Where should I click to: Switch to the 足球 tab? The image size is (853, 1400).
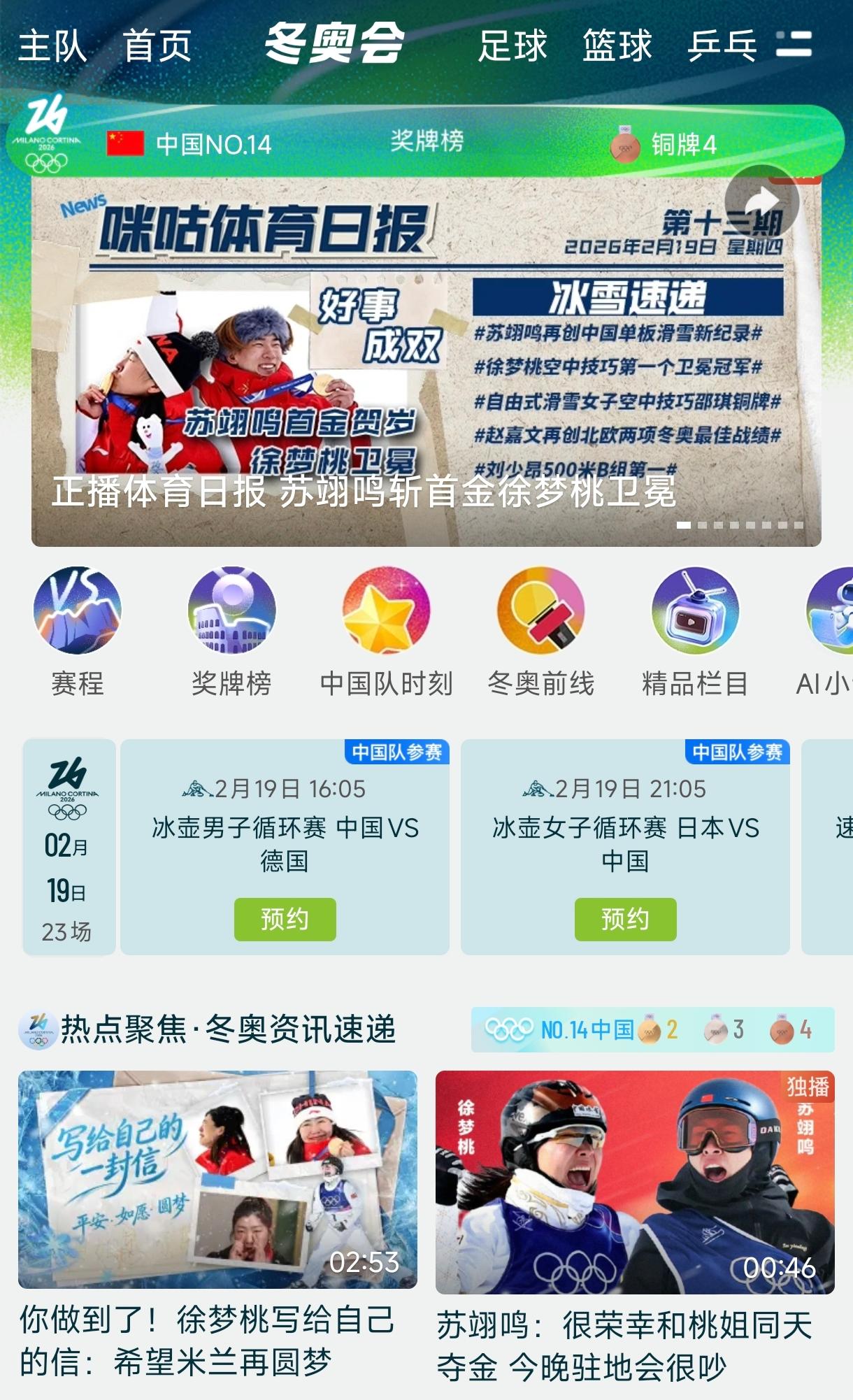point(512,46)
